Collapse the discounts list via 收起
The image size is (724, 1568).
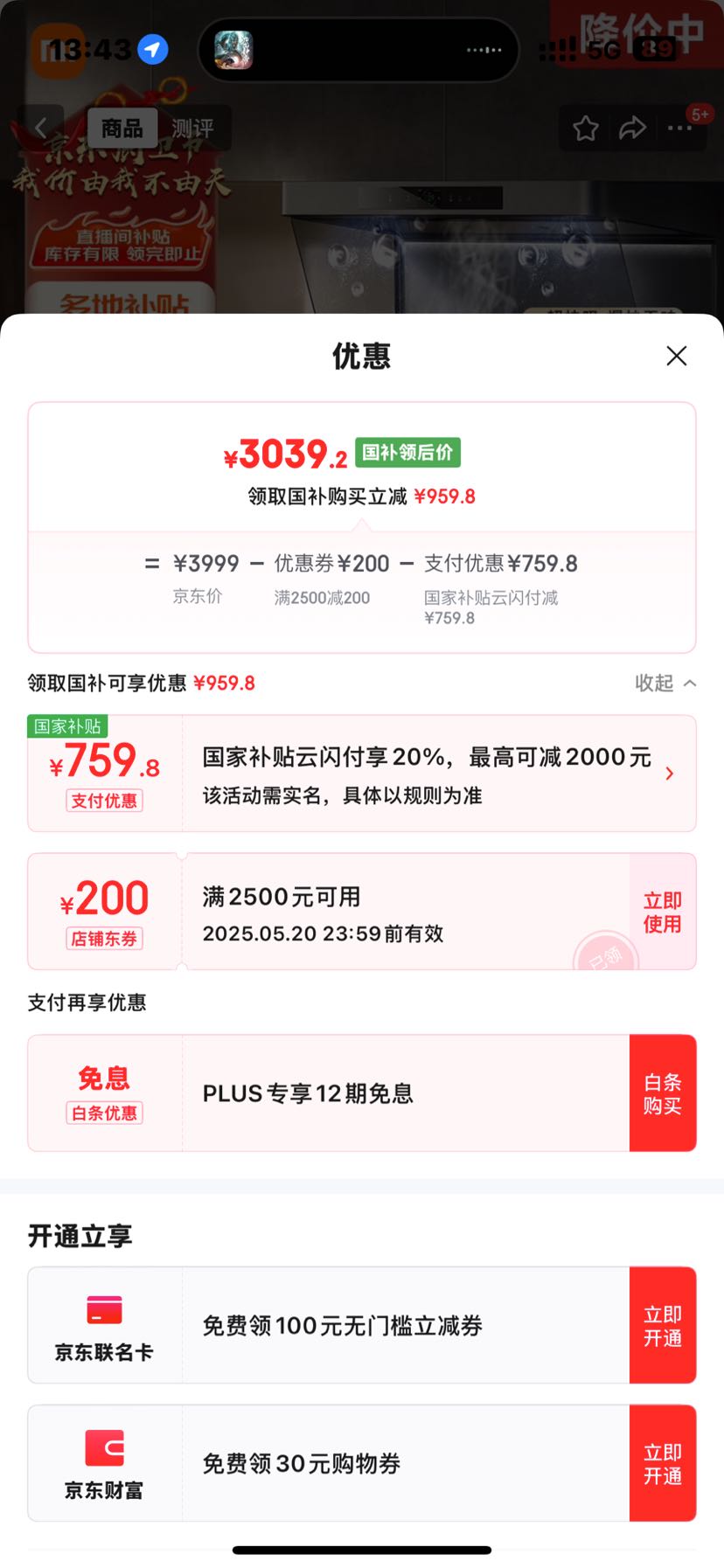[x=665, y=683]
